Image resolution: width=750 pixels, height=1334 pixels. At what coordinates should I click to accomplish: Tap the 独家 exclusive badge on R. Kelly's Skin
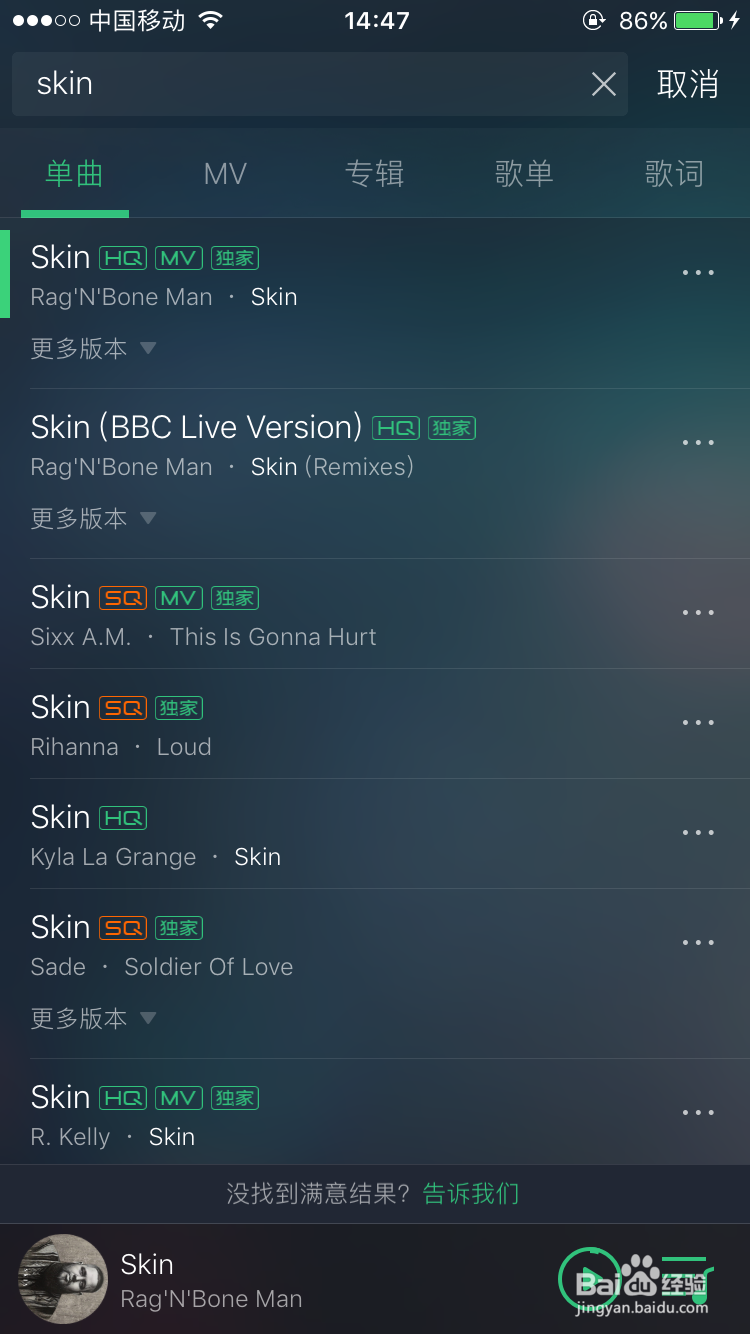coord(234,1097)
